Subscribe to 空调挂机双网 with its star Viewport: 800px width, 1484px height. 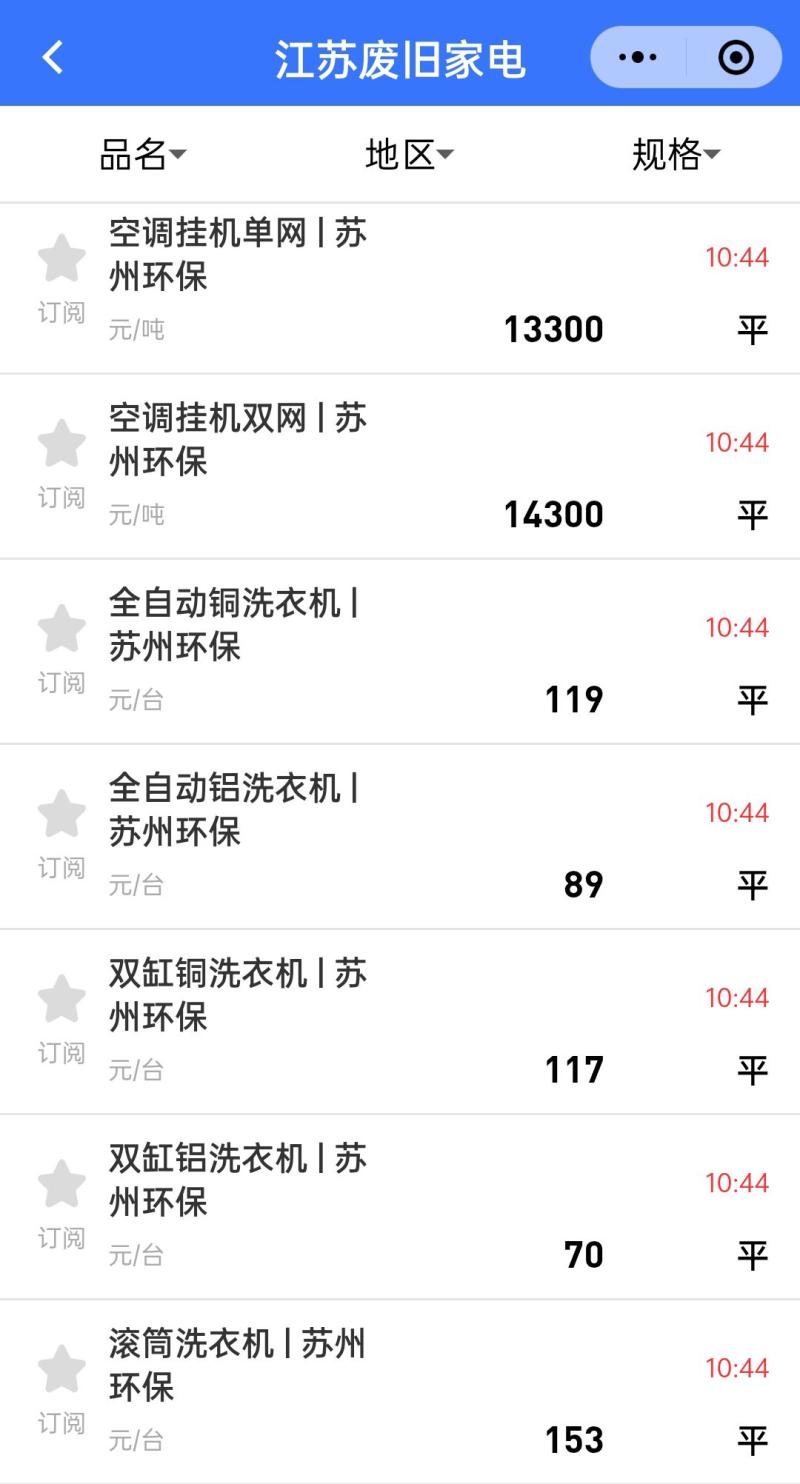click(62, 445)
